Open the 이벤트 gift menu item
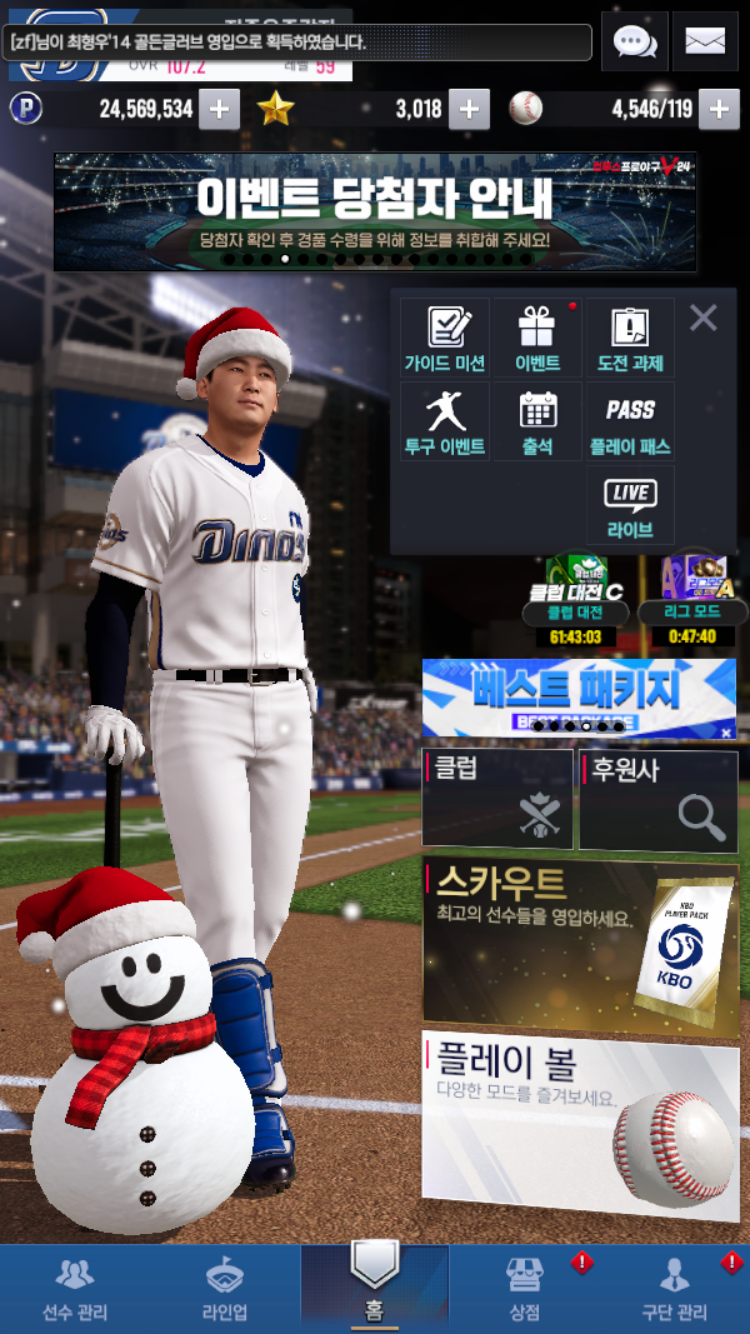The image size is (750, 1334). (537, 340)
